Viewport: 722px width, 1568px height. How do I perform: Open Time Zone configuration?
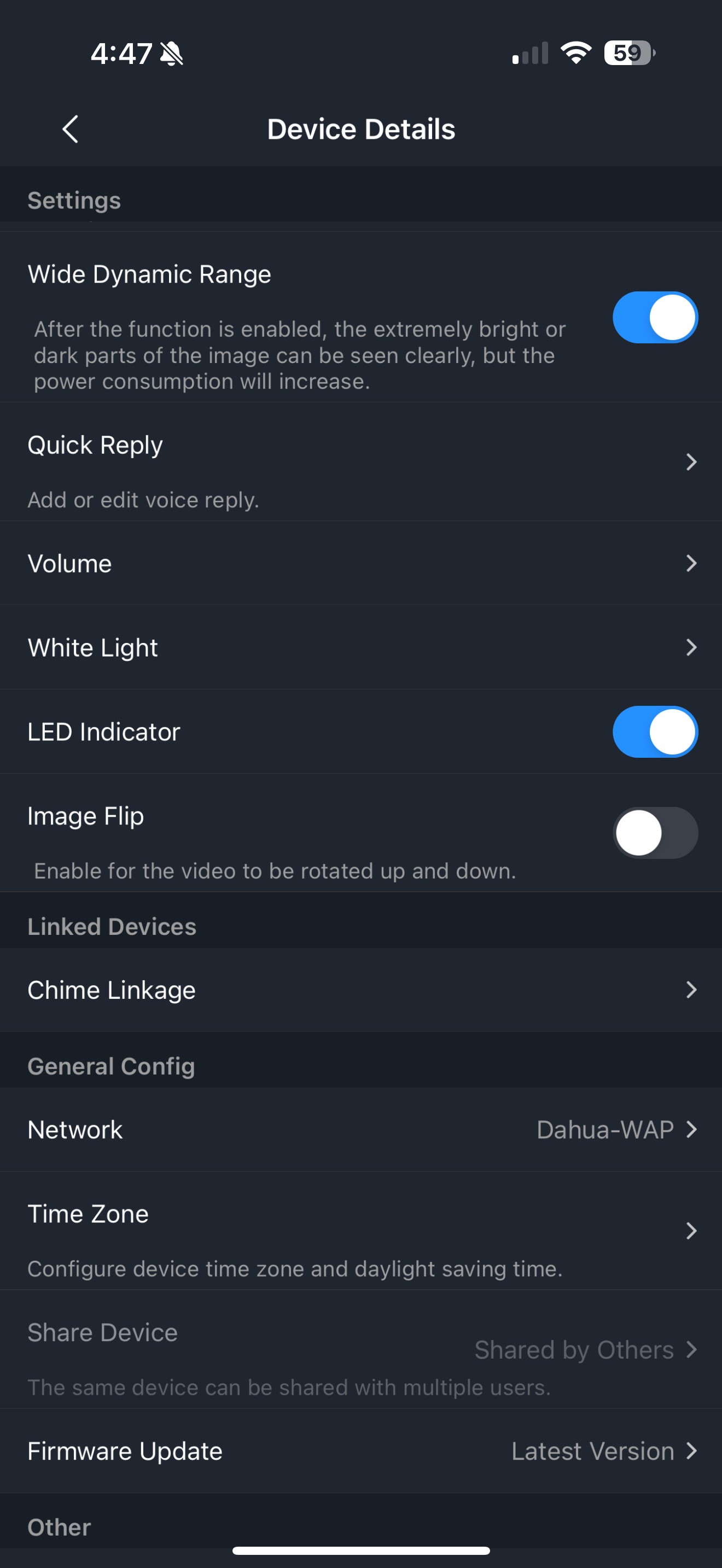click(x=360, y=1231)
